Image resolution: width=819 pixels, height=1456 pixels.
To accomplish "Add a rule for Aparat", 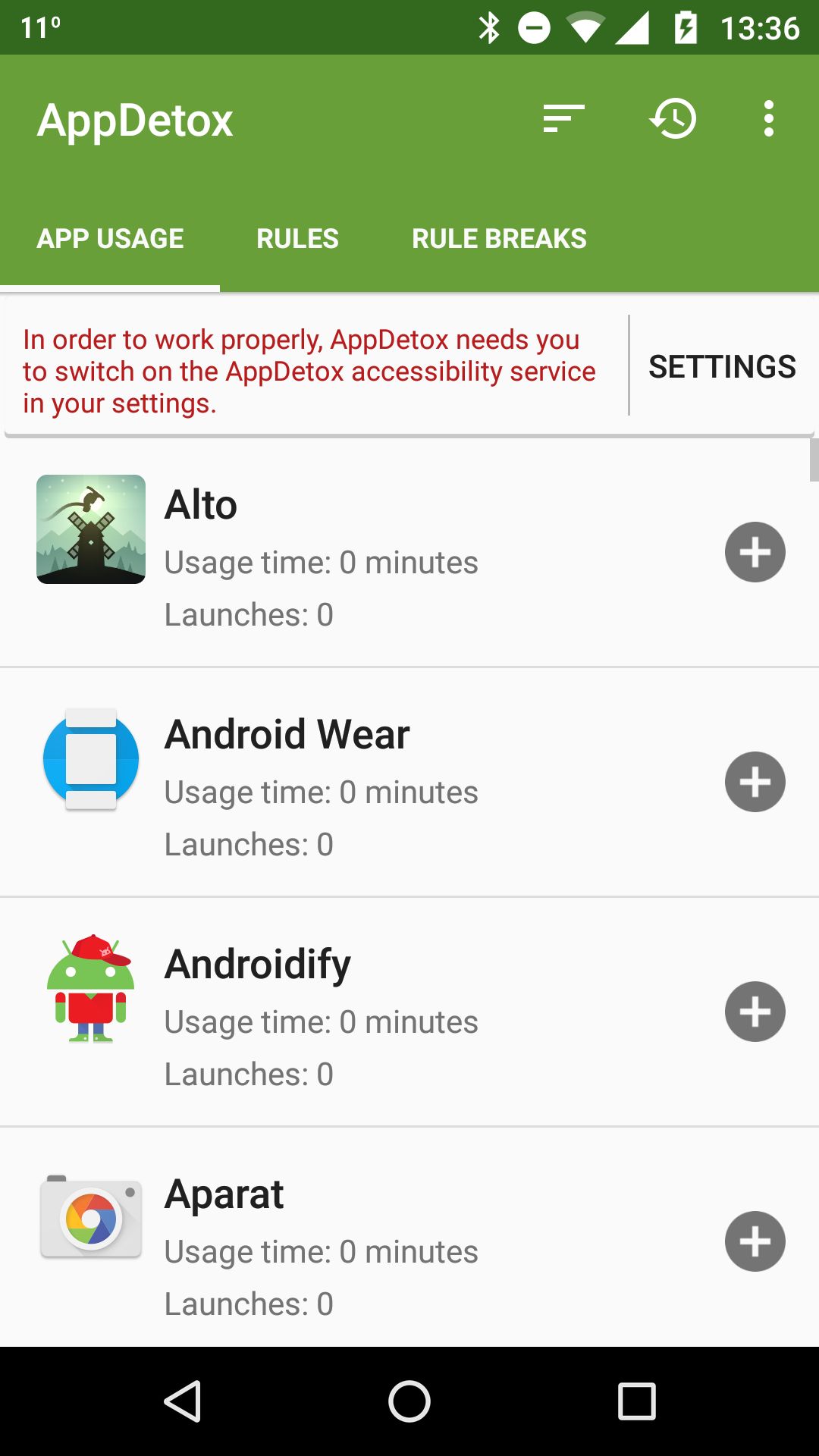I will pos(755,1241).
